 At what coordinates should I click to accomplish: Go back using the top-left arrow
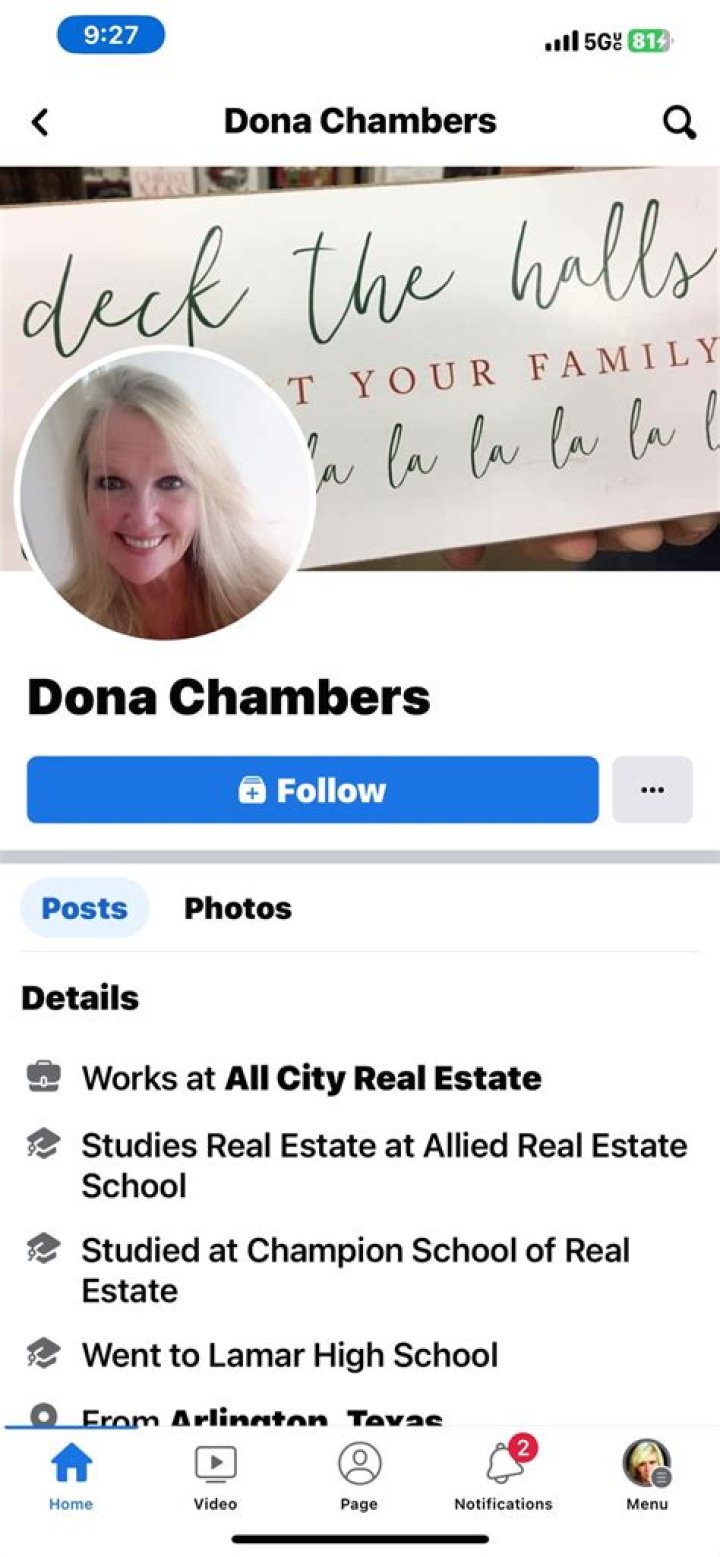tap(40, 123)
